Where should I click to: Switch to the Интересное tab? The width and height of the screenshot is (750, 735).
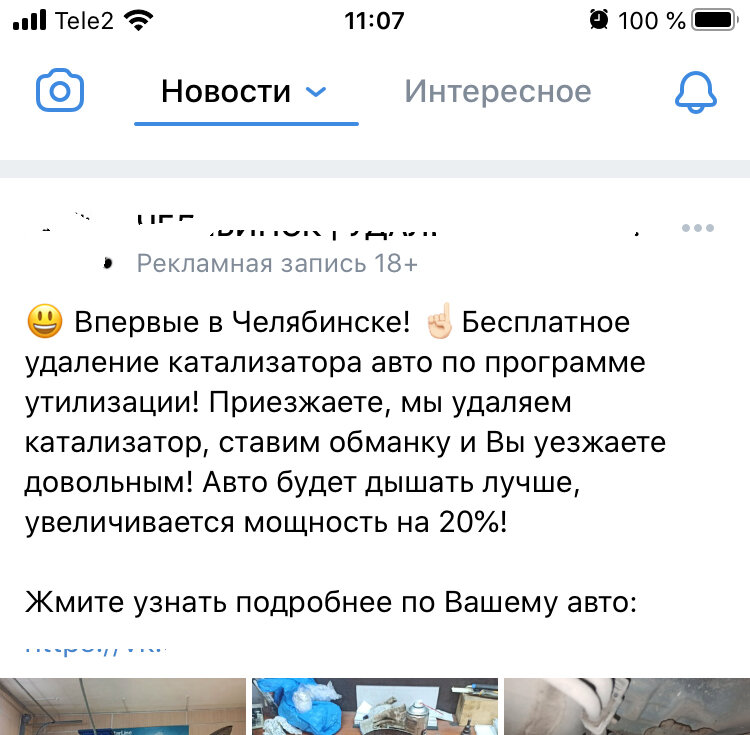(498, 91)
